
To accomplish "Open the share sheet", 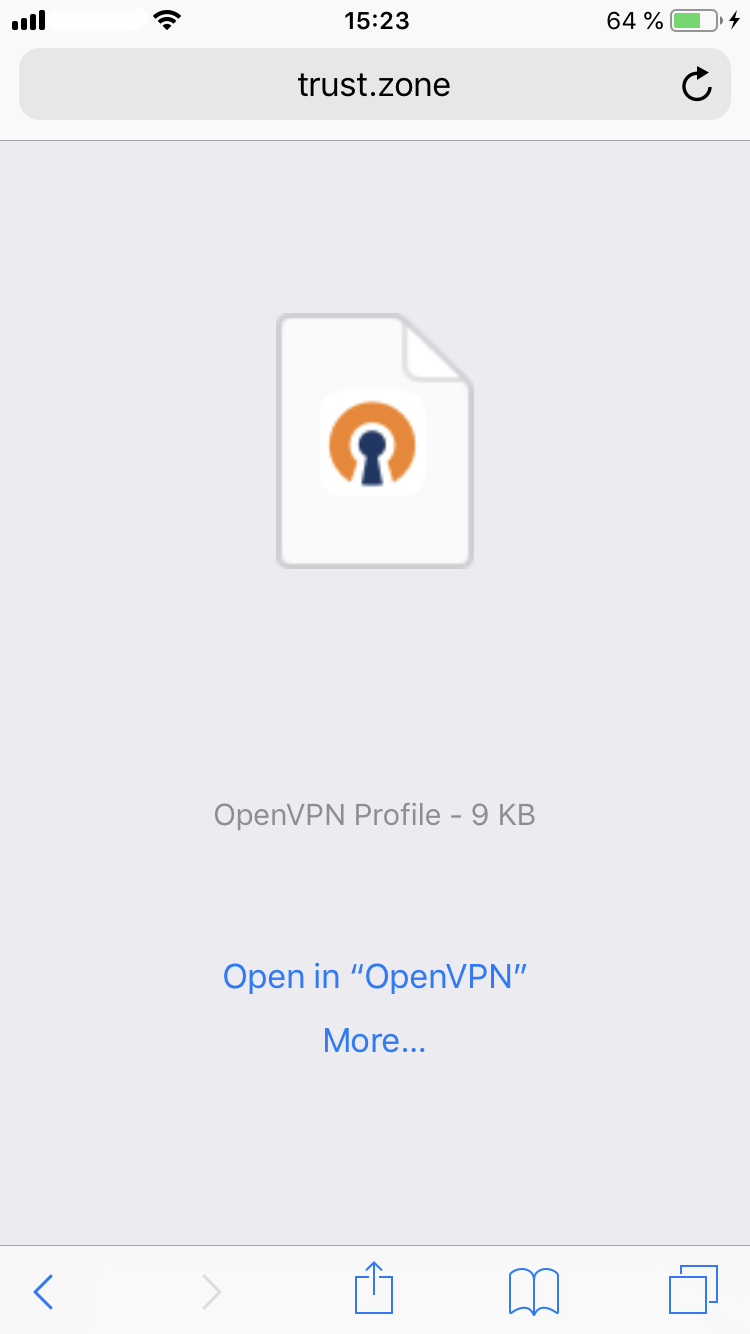I will [374, 1289].
